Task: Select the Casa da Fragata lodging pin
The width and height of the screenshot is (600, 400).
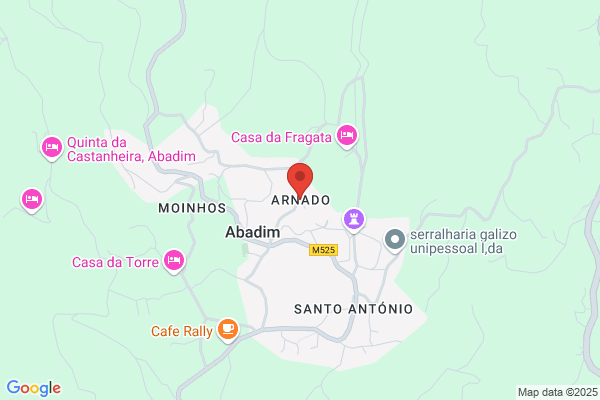Action: (347, 136)
